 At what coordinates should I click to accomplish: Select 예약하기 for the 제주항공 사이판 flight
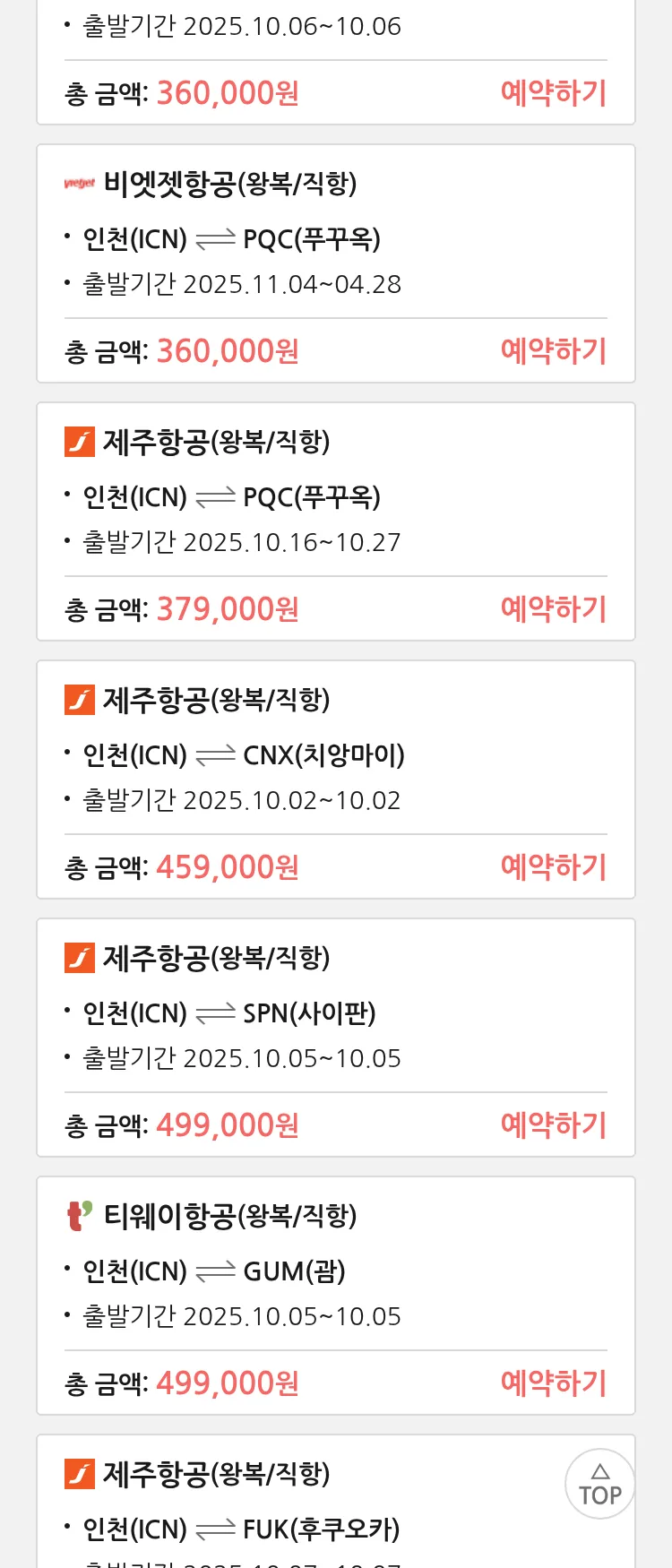pyautogui.click(x=553, y=1125)
